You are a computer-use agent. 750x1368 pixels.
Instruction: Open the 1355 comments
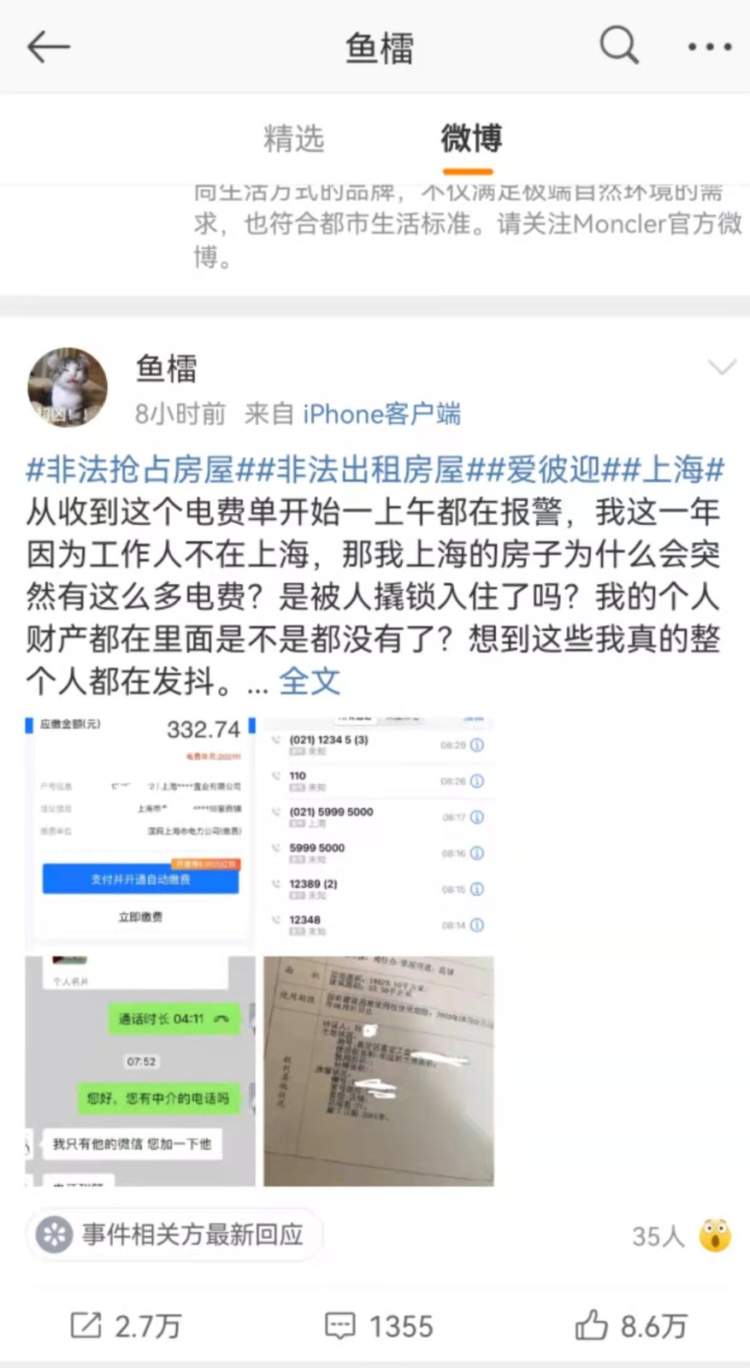(x=379, y=1327)
